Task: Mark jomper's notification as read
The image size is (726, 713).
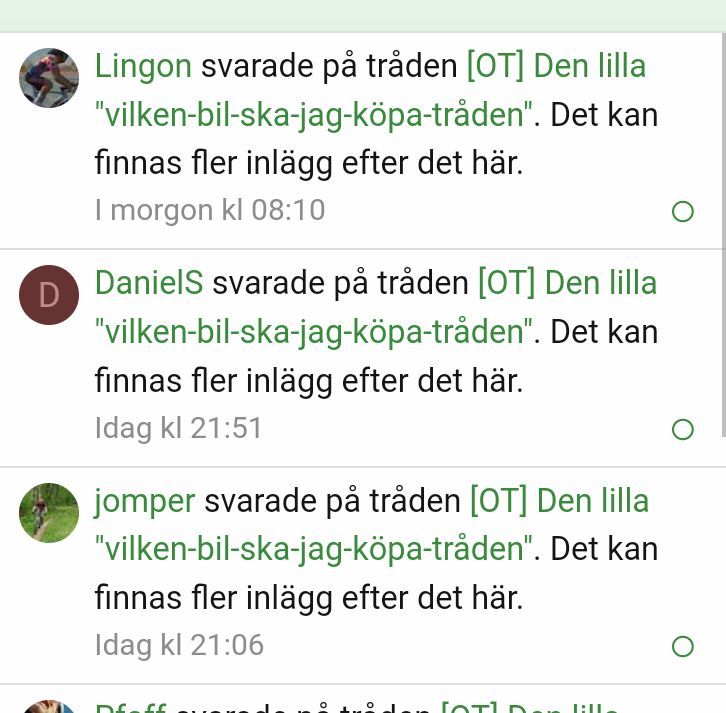Action: tap(682, 646)
